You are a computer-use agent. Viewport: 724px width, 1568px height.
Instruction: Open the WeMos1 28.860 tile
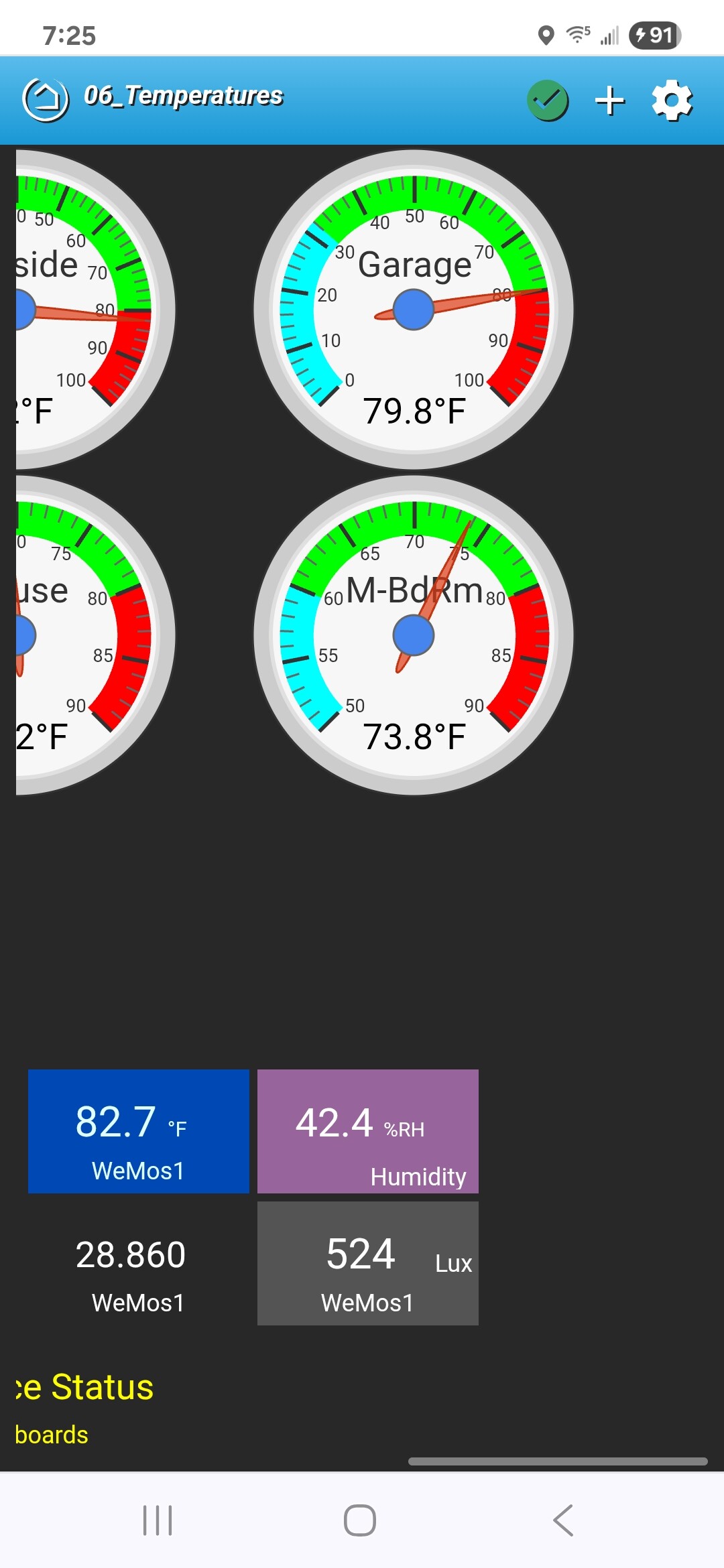[x=139, y=1263]
